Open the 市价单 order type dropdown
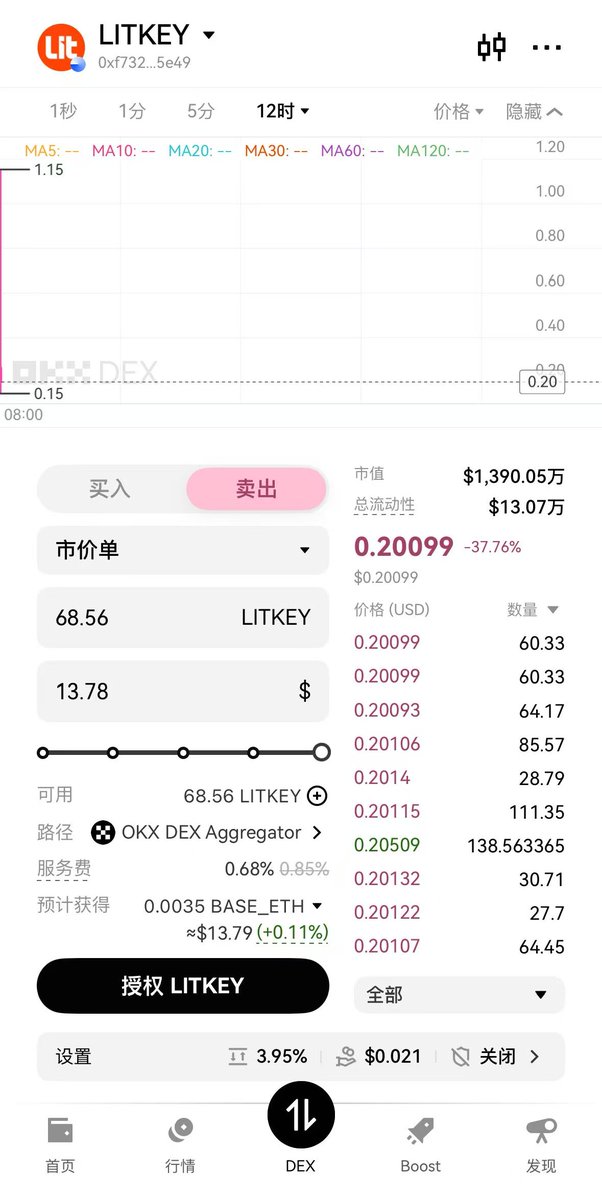Image resolution: width=602 pixels, height=1200 pixels. [x=182, y=550]
